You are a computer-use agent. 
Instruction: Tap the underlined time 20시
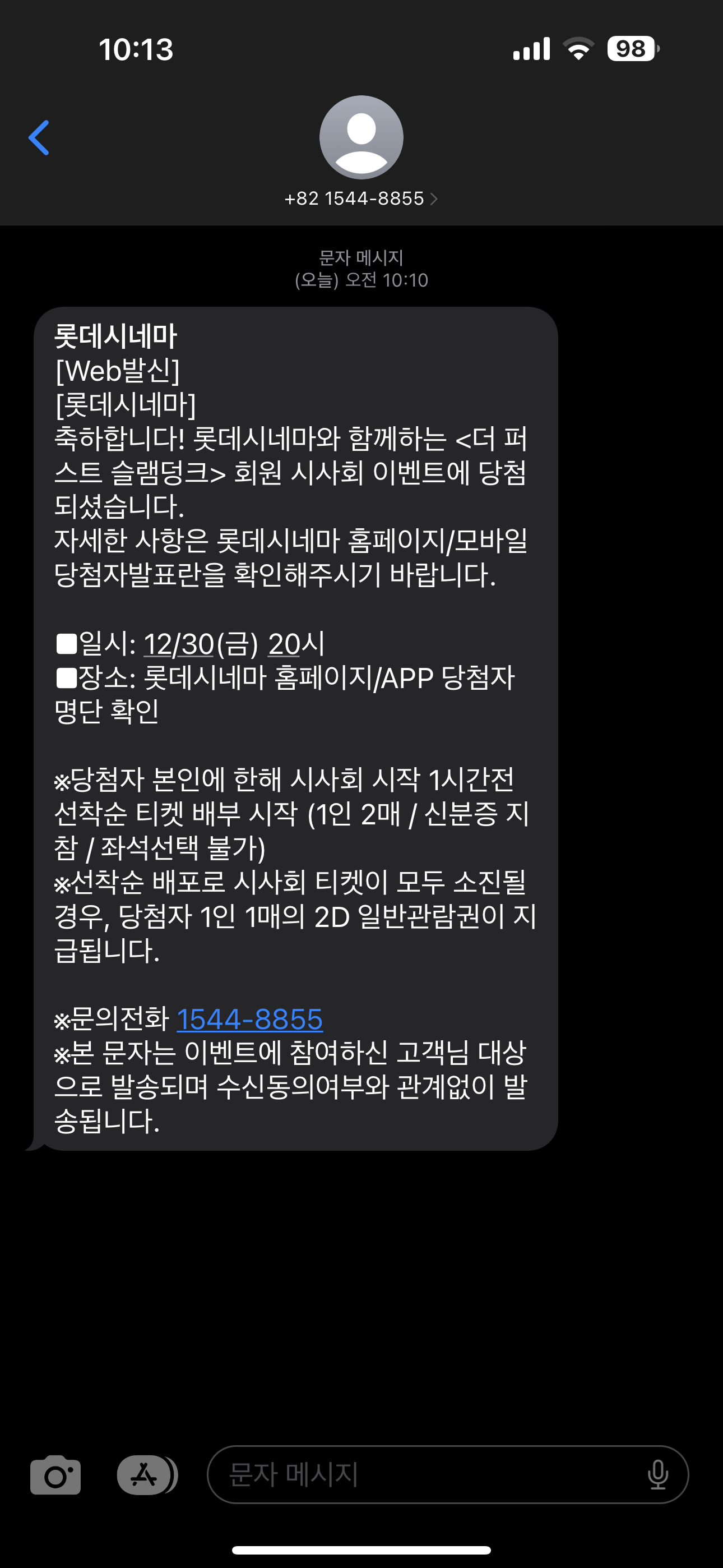tap(286, 644)
